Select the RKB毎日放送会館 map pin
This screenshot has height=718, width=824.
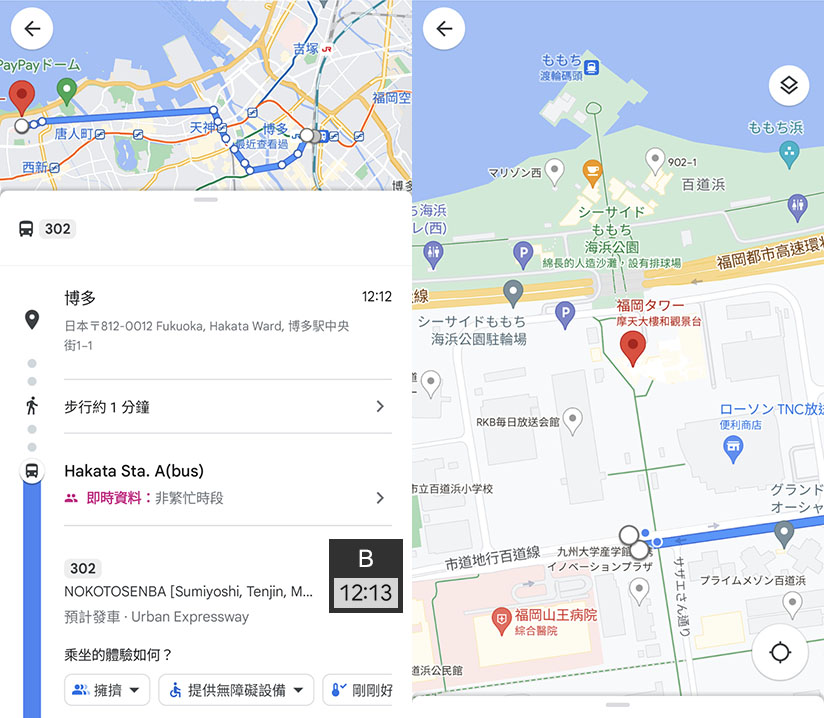573,421
